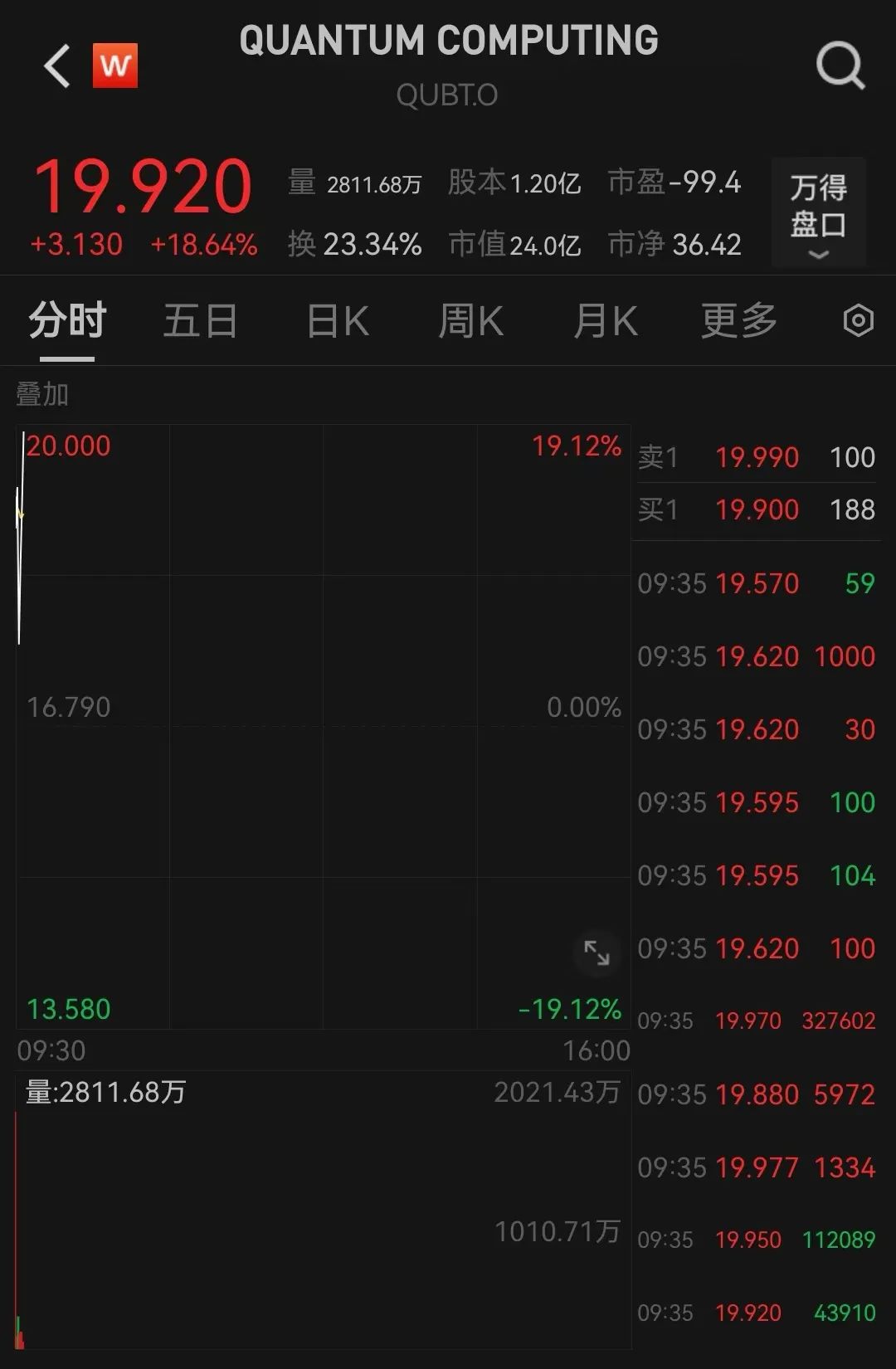Select the back arrow to return
896x1369 pixels.
55,66
